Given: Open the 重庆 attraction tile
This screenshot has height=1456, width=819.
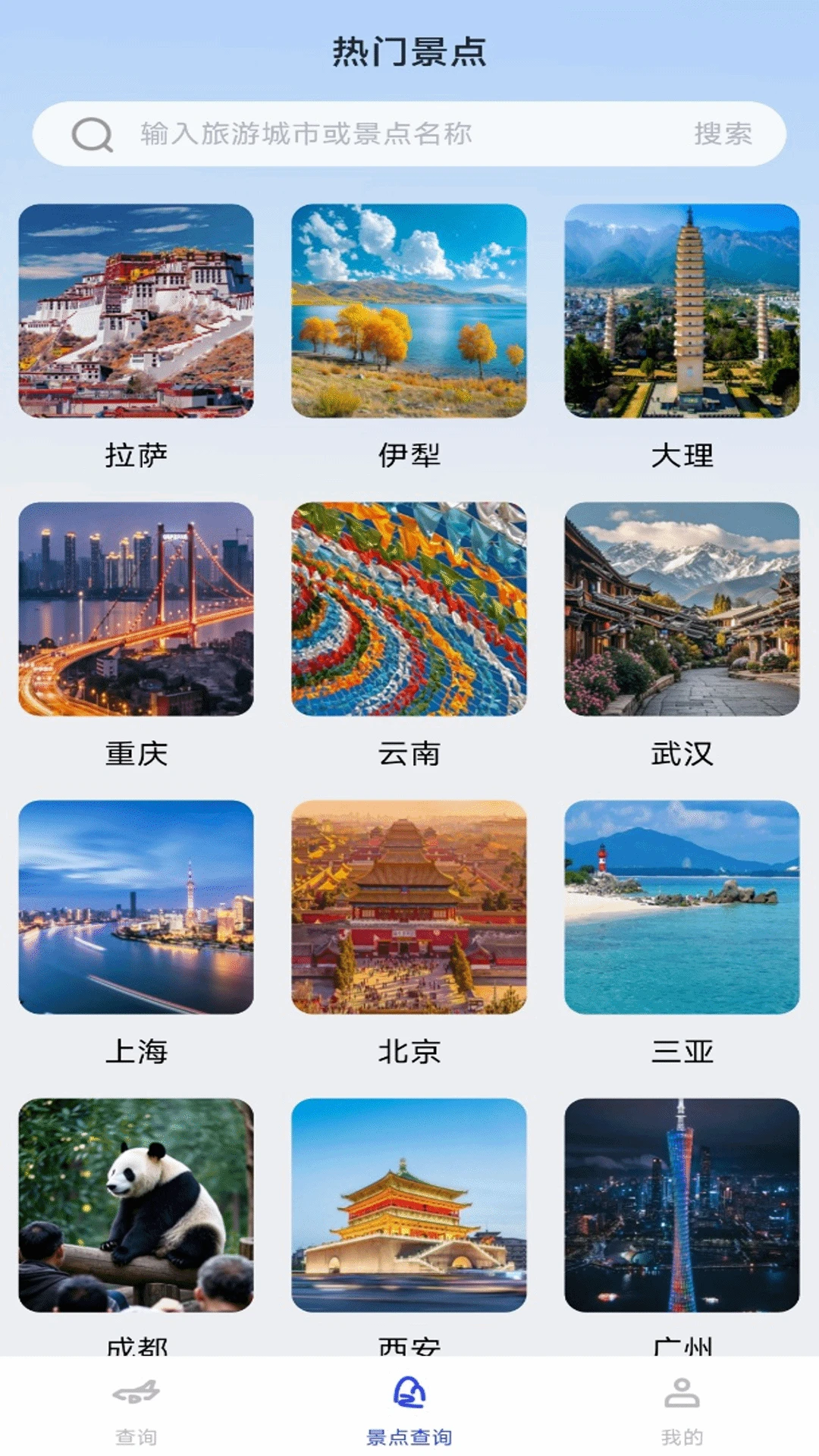Looking at the screenshot, I should coord(136,609).
